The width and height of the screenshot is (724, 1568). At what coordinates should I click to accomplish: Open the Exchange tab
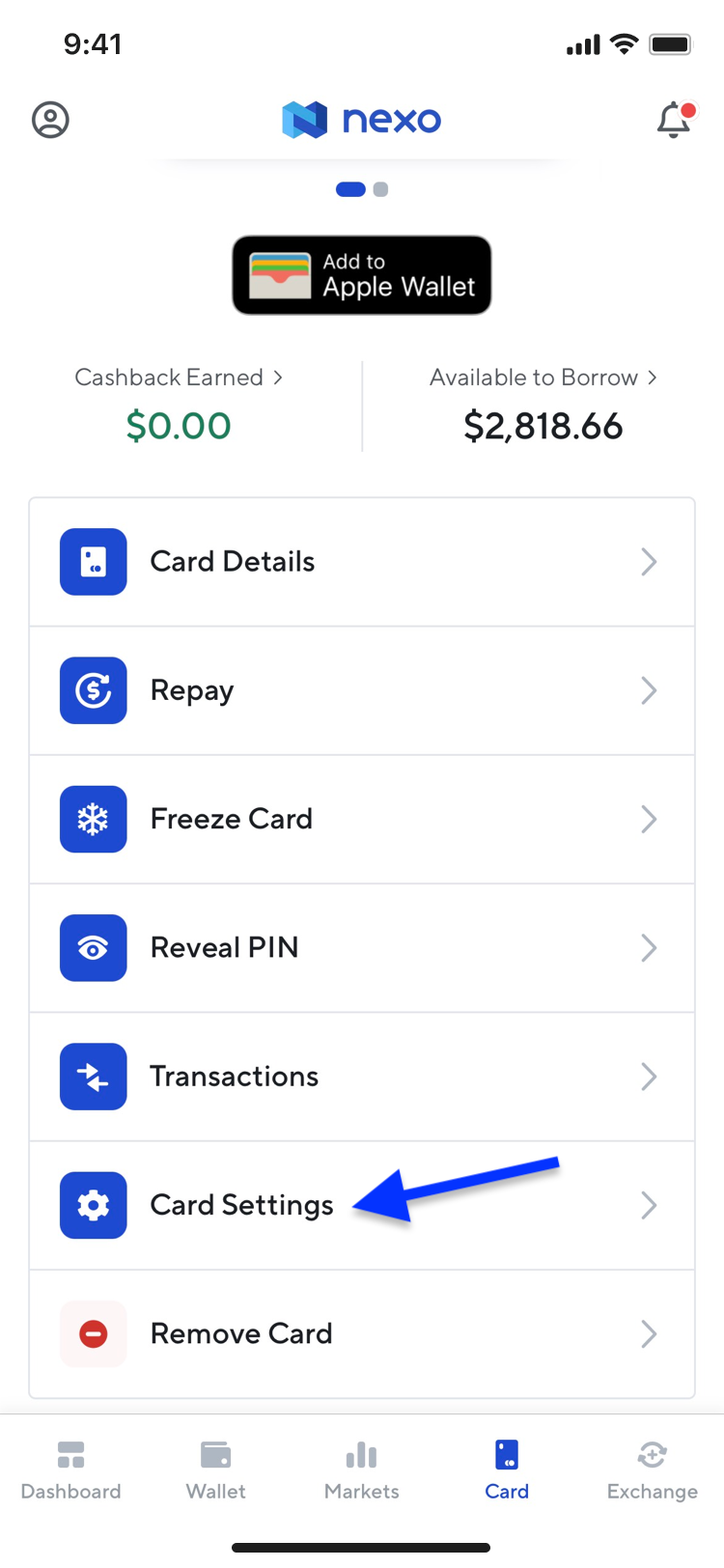pyautogui.click(x=652, y=1468)
